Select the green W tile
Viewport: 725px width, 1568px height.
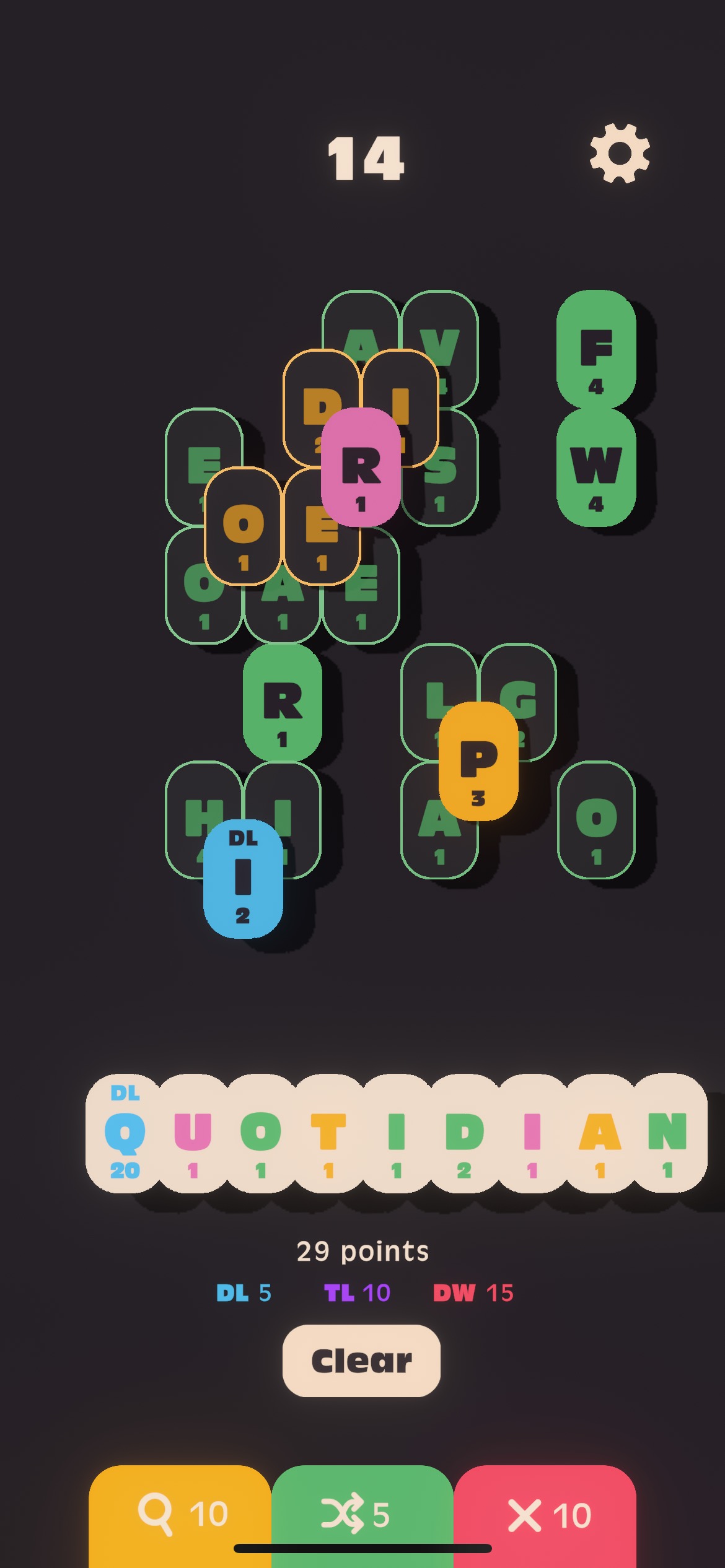pyautogui.click(x=596, y=467)
